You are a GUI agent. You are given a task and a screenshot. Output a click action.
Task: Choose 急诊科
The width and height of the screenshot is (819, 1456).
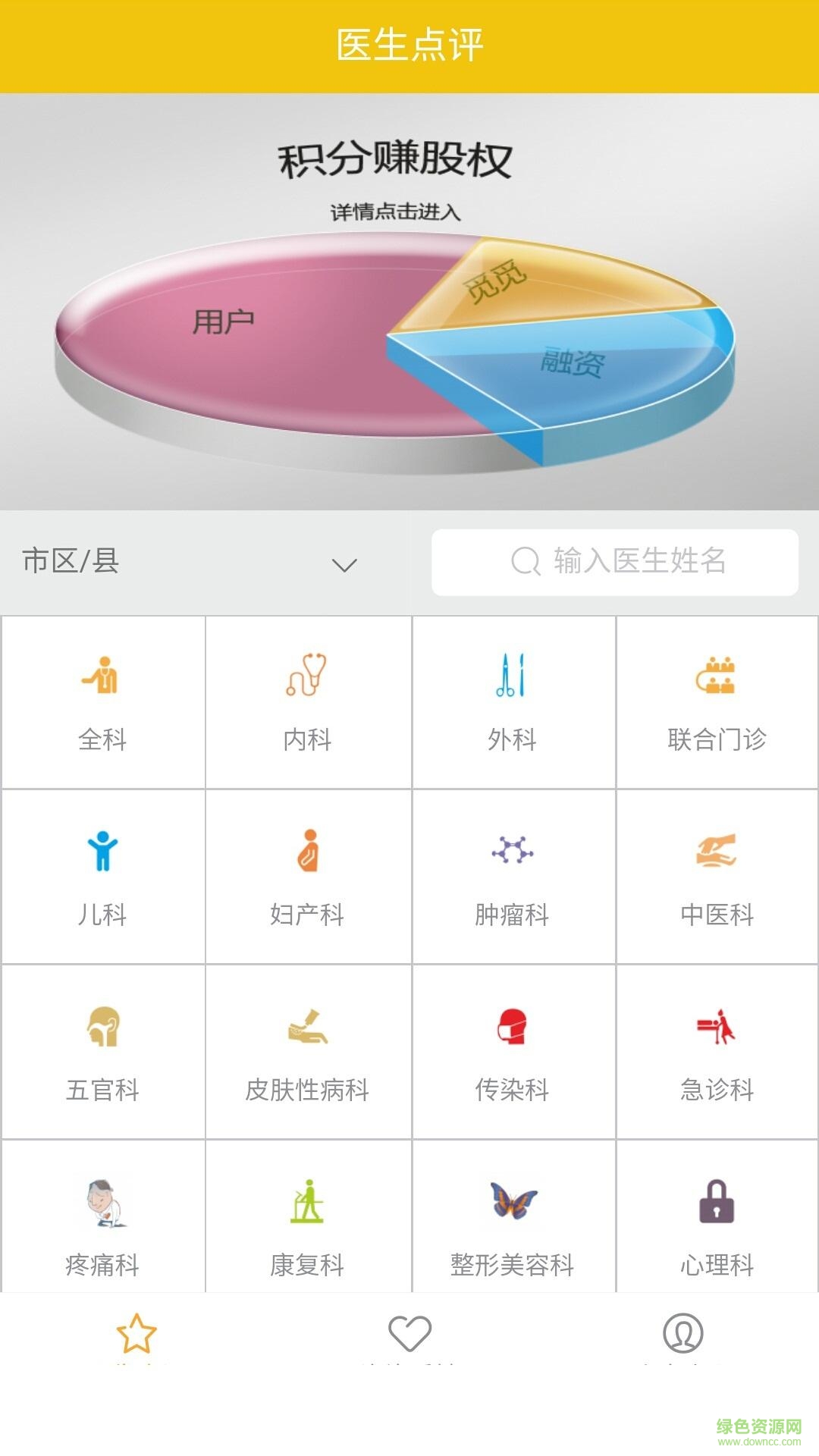tap(717, 1053)
